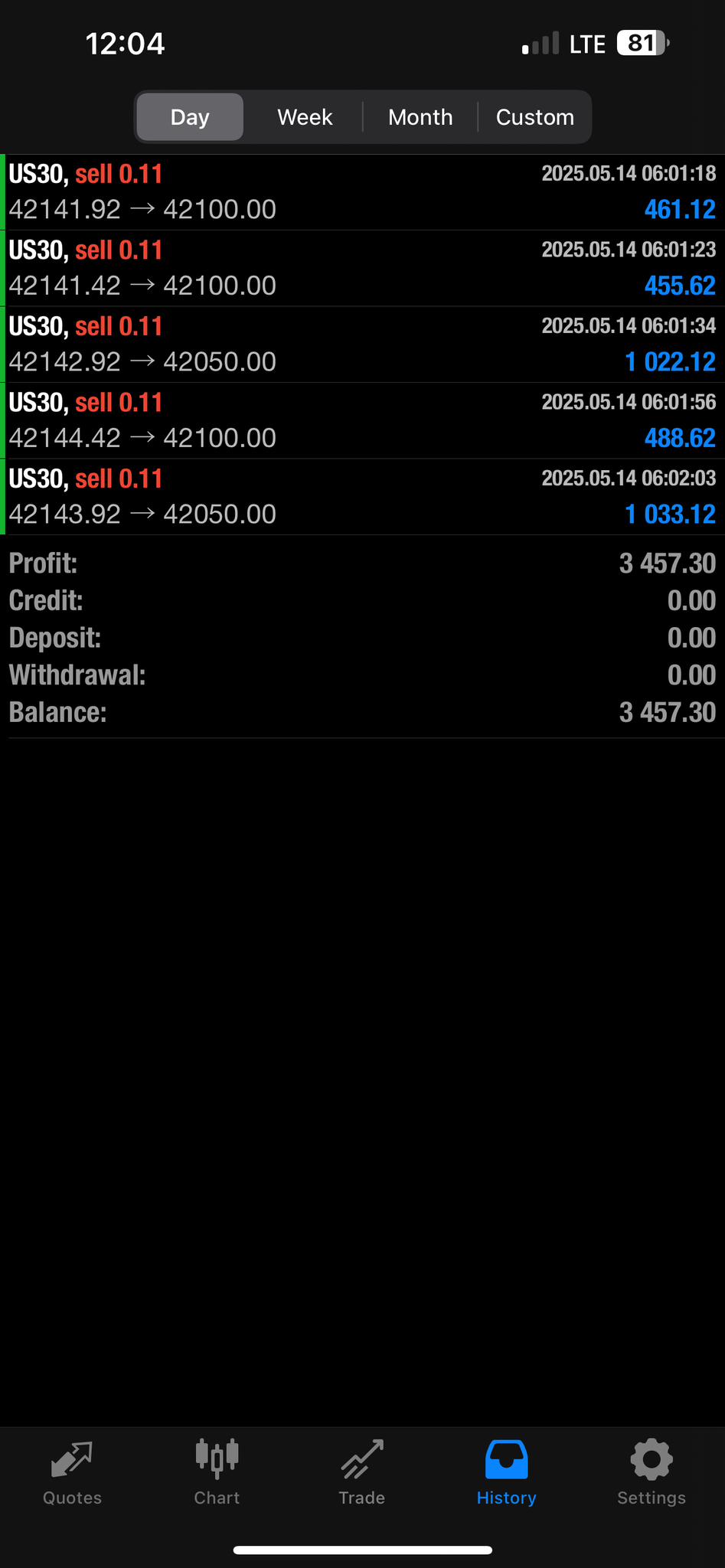Viewport: 725px width, 1568px height.
Task: Switch to the Week period
Action: point(305,117)
